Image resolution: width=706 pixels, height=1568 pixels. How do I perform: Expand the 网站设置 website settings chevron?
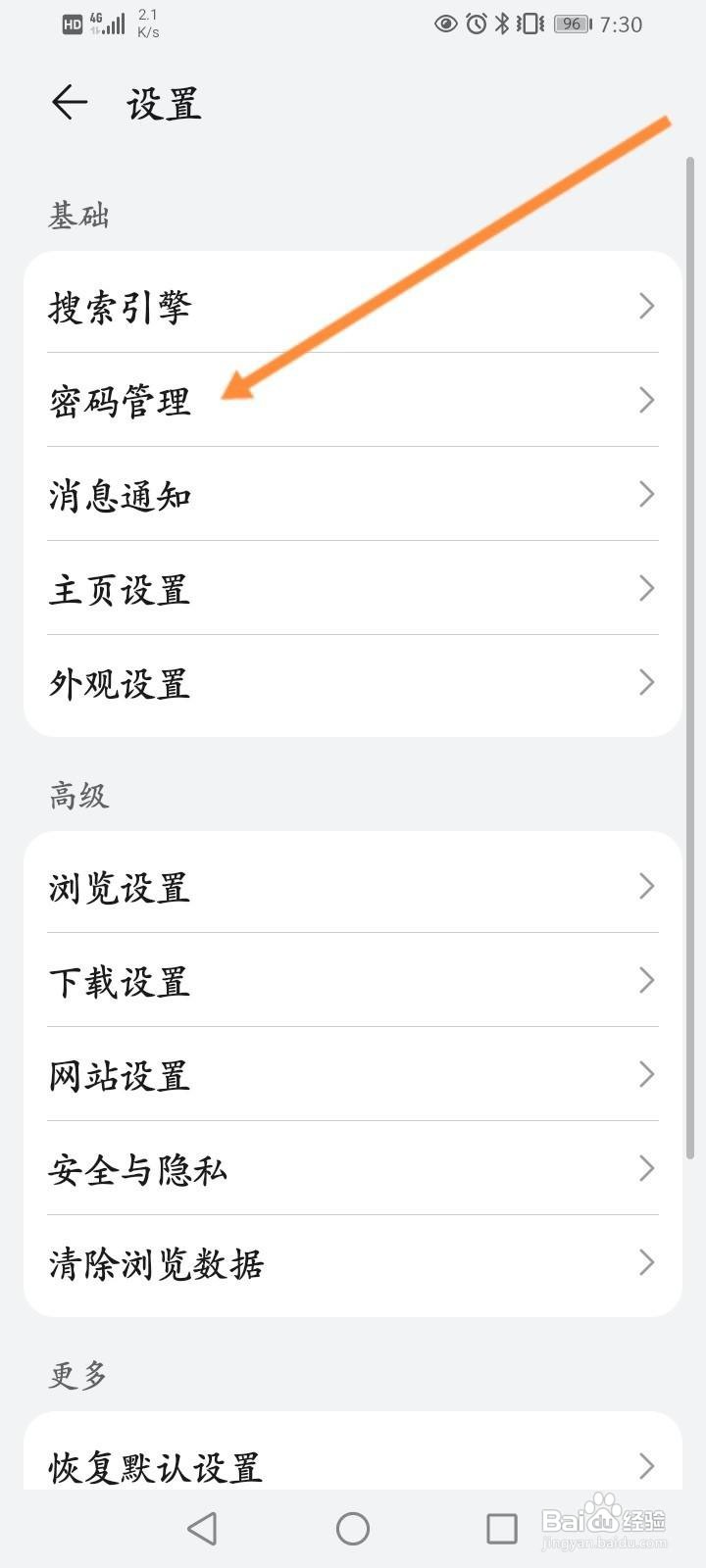[646, 1074]
